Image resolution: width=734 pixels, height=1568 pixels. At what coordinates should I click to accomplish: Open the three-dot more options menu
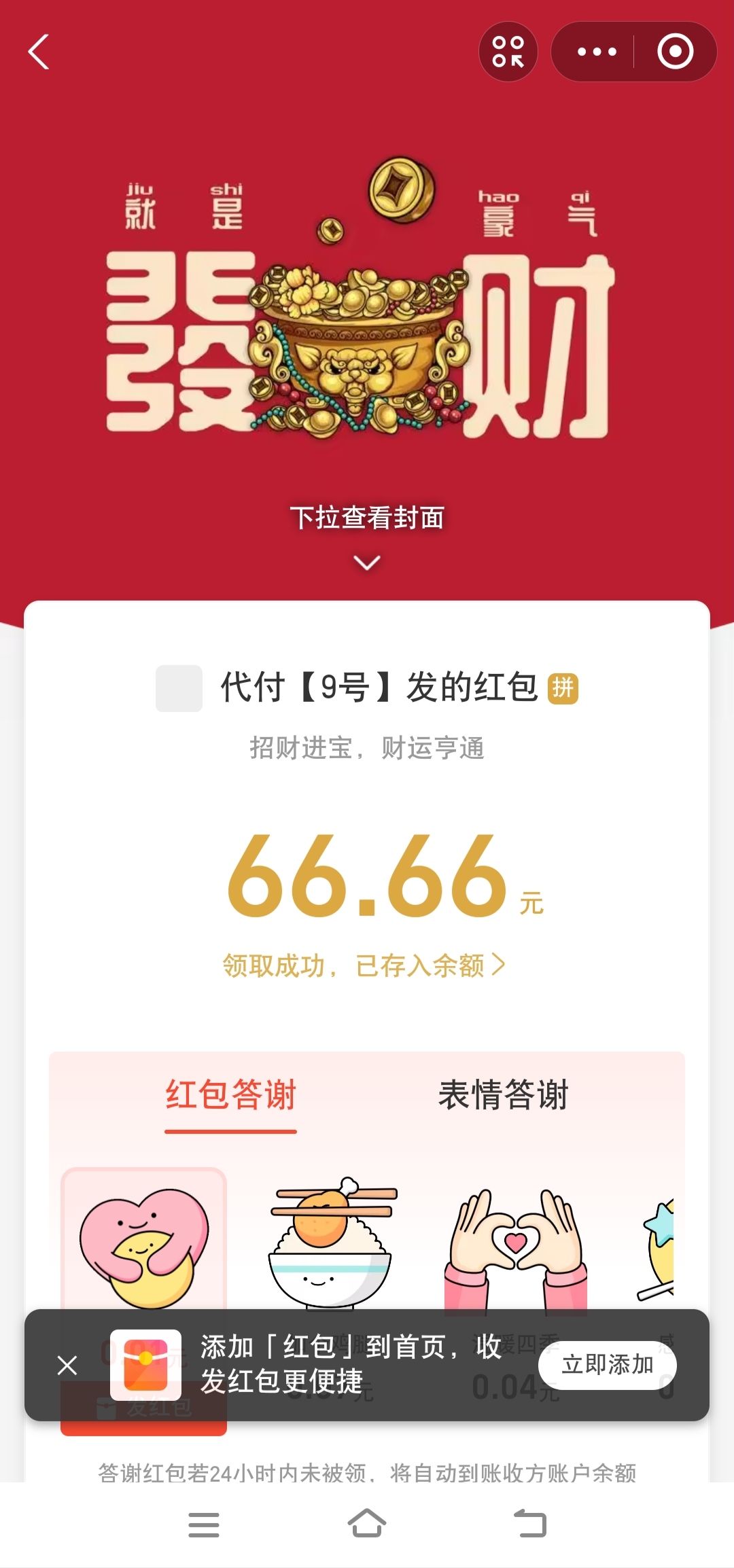coord(597,52)
